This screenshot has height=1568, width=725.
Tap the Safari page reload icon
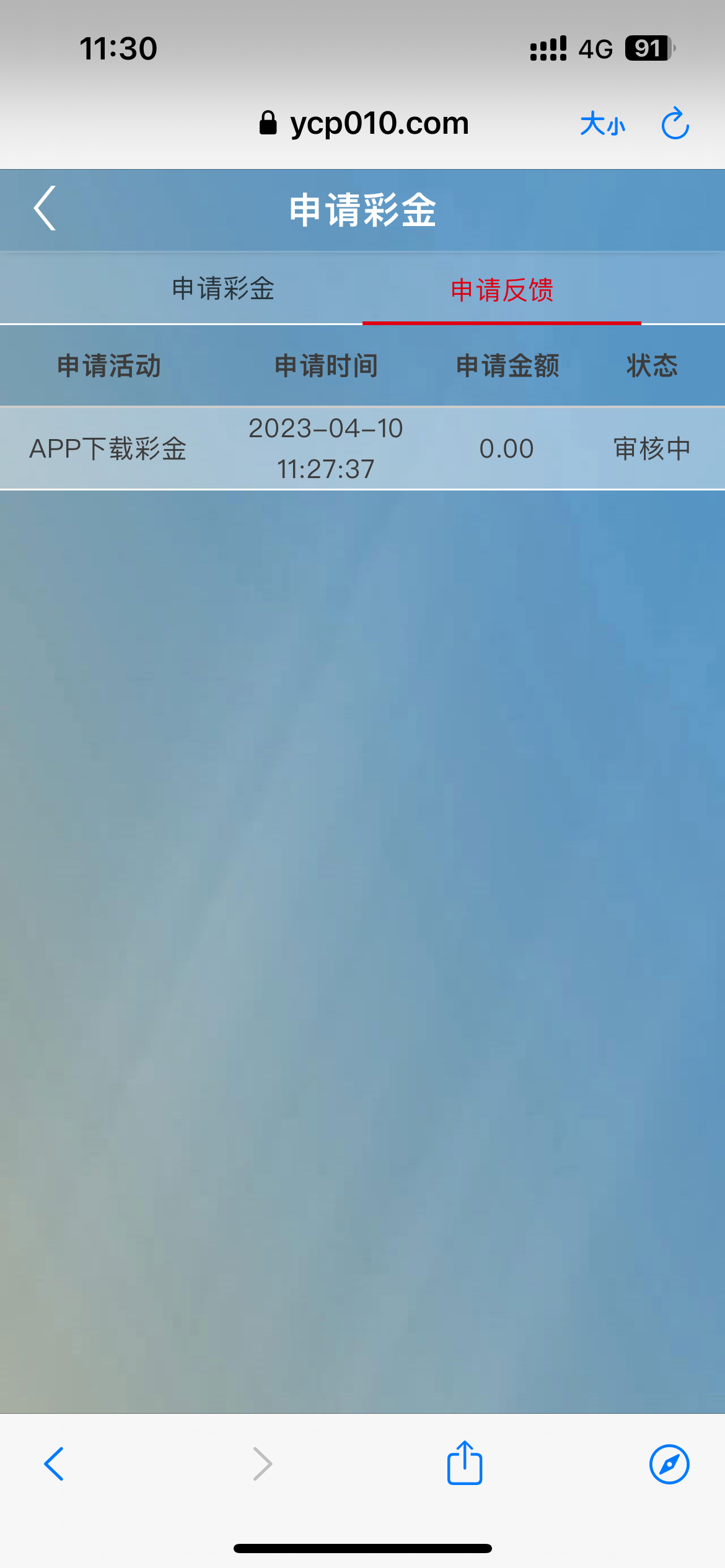(675, 123)
